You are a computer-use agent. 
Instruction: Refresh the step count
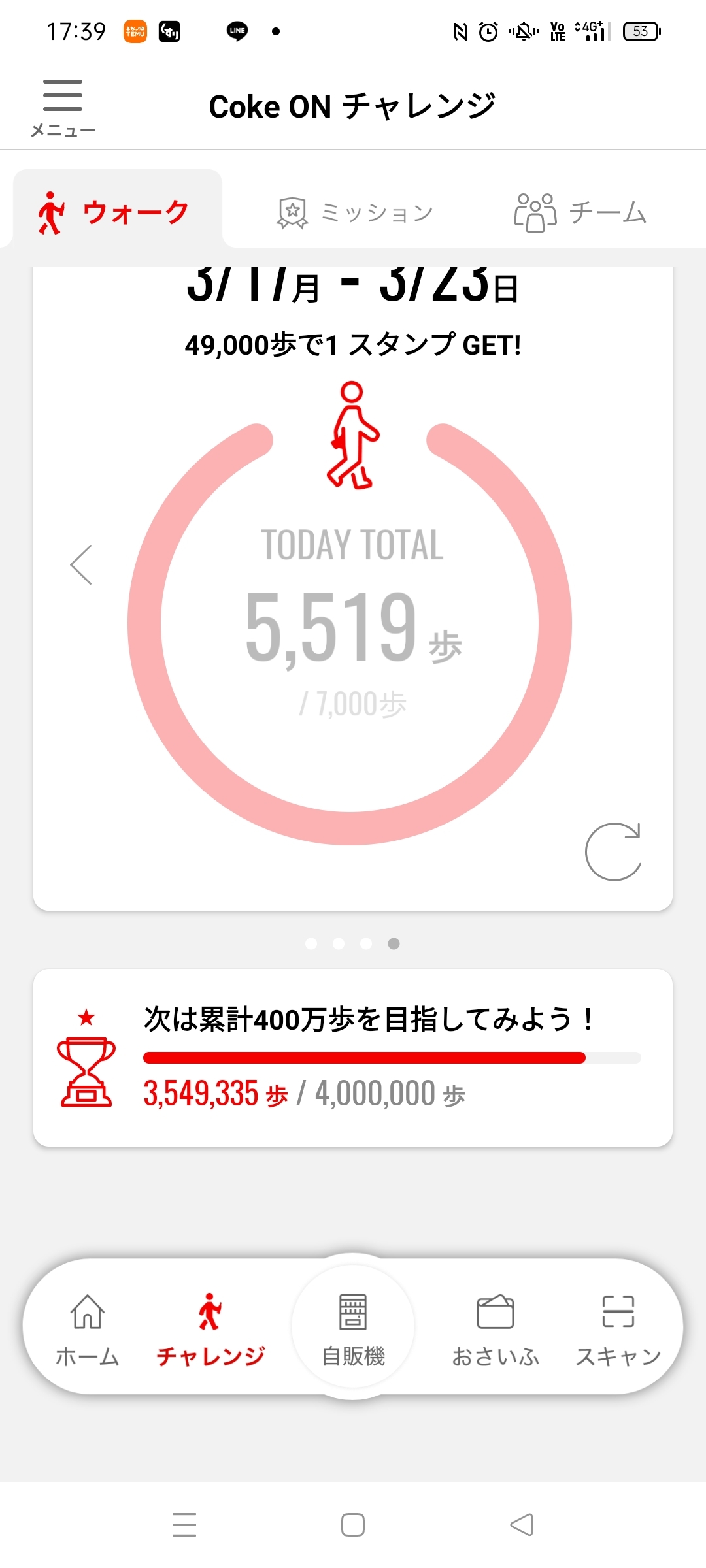[613, 851]
